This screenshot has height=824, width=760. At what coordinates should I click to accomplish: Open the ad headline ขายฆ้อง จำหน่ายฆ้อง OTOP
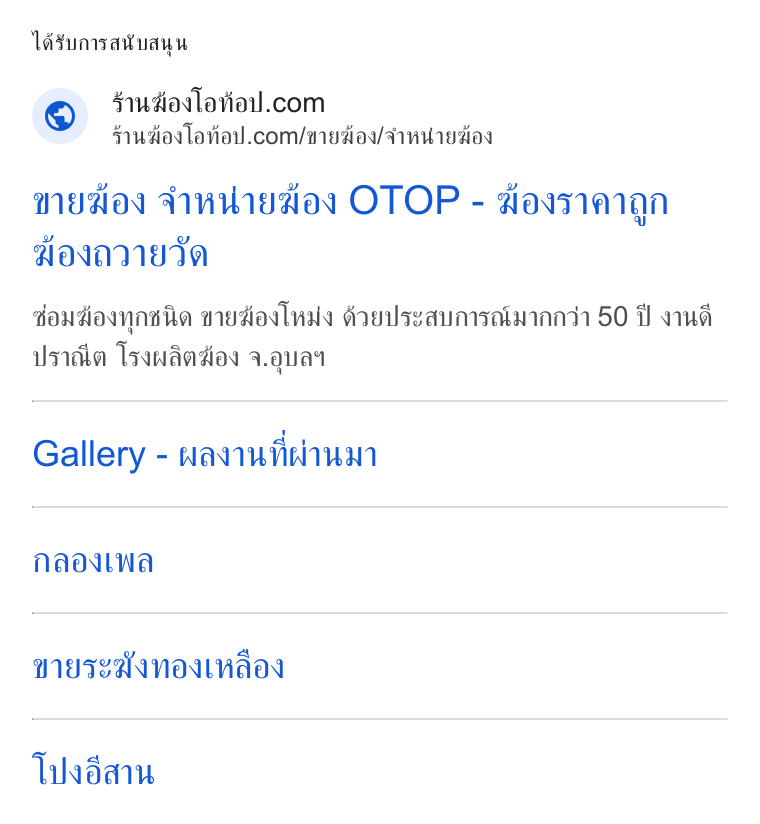click(350, 227)
